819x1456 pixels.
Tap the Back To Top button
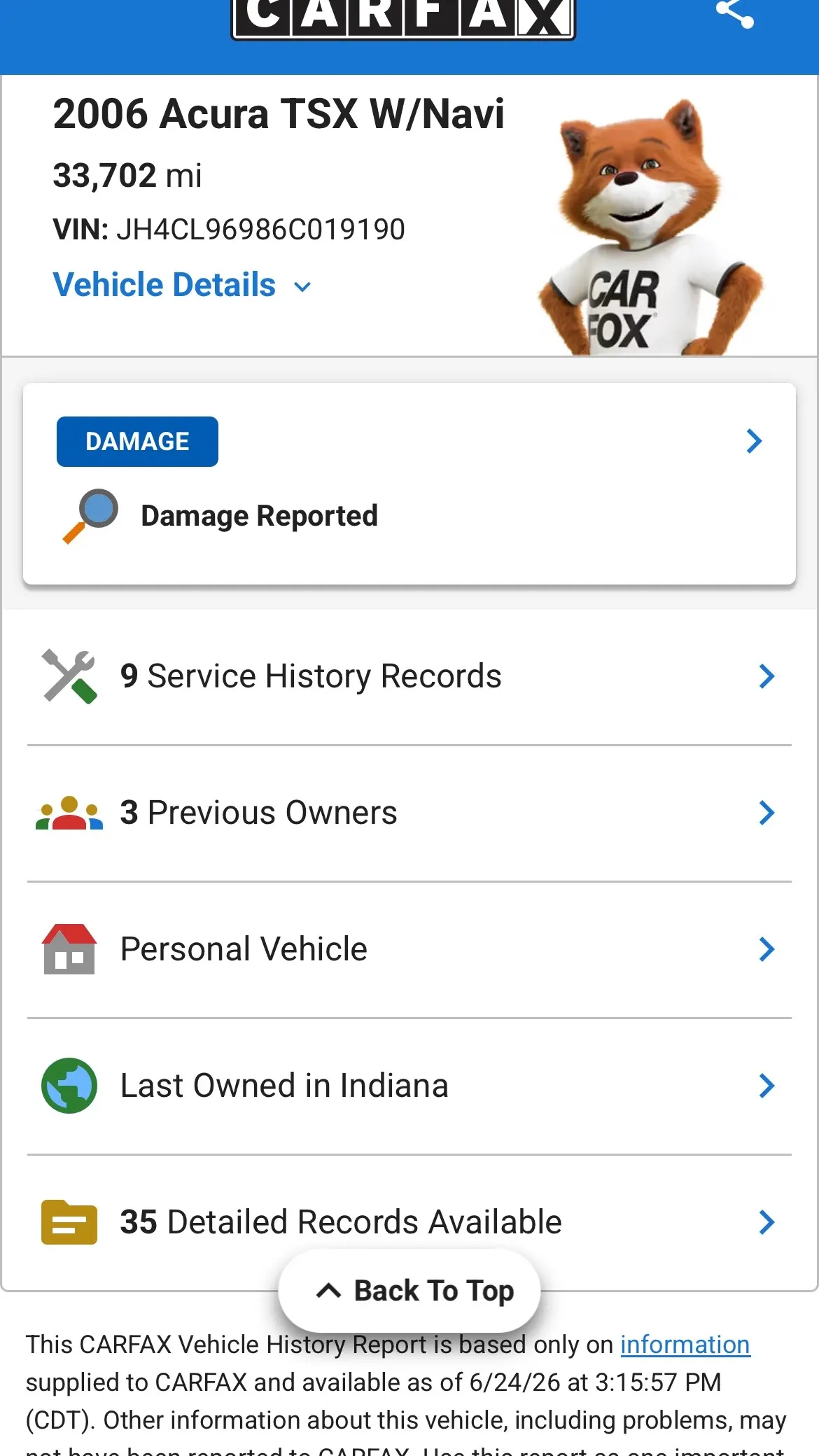409,1291
